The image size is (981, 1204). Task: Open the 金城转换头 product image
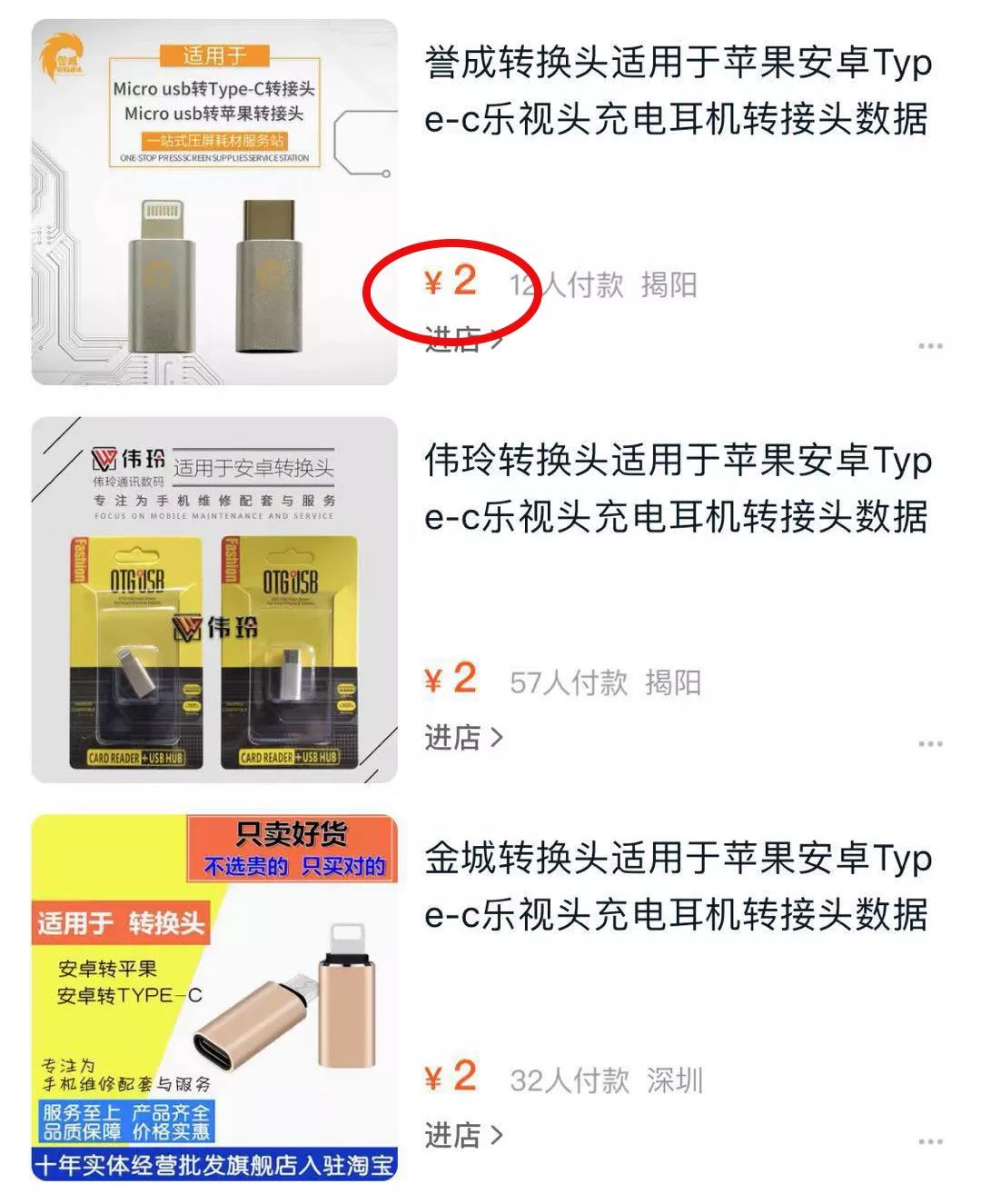(214, 998)
